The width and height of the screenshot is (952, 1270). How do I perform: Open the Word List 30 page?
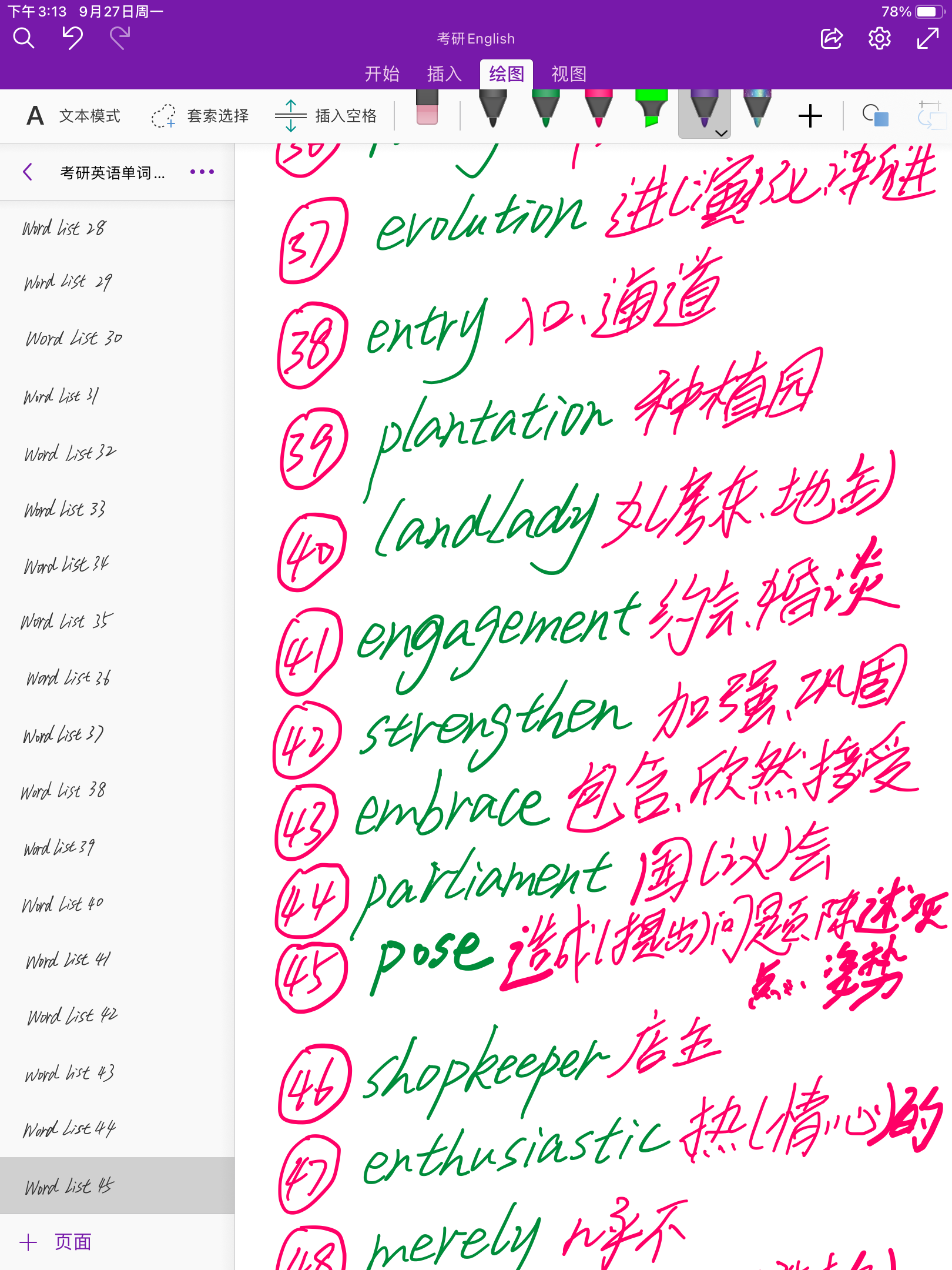[73, 339]
